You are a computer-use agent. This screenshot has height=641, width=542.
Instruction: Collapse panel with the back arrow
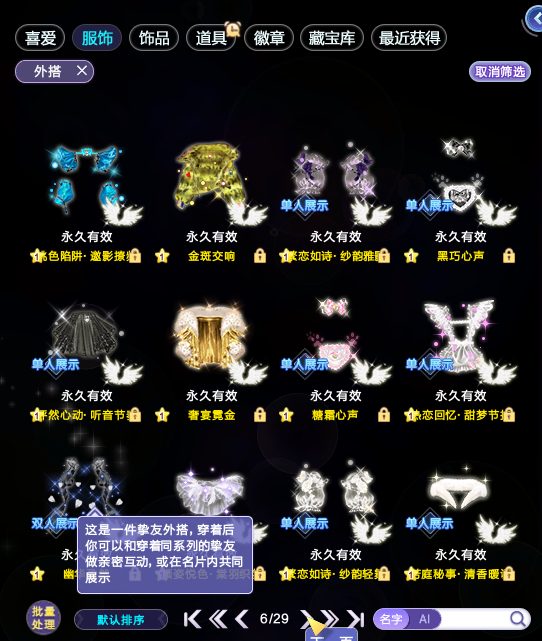click(x=534, y=18)
